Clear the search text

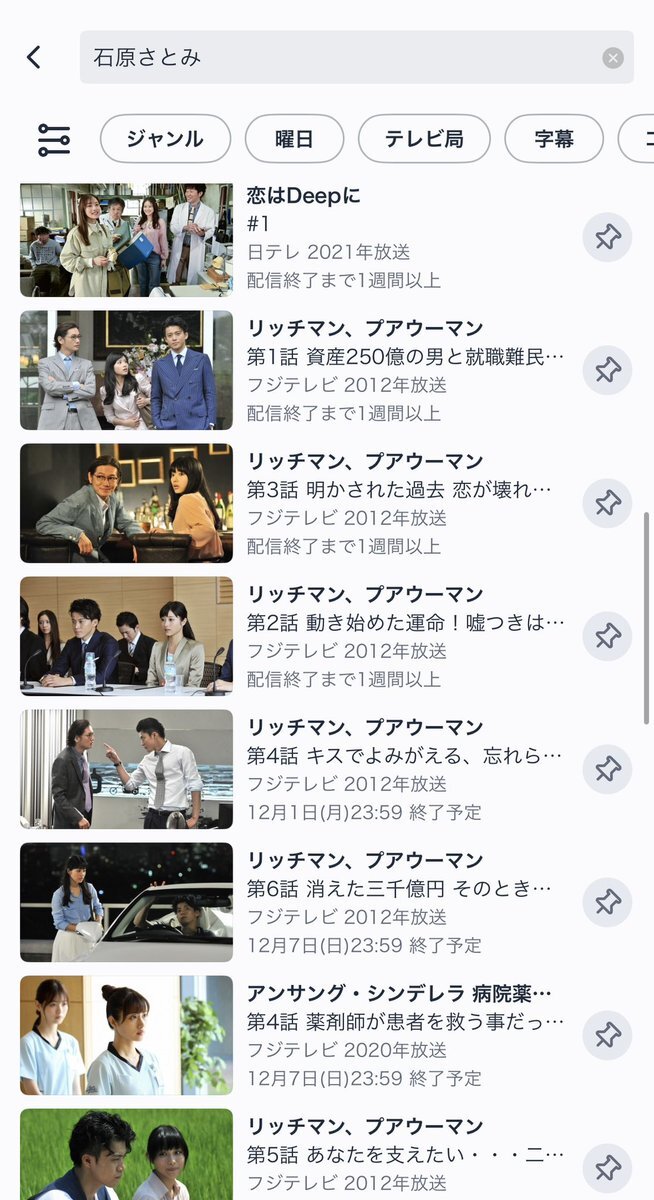(613, 58)
